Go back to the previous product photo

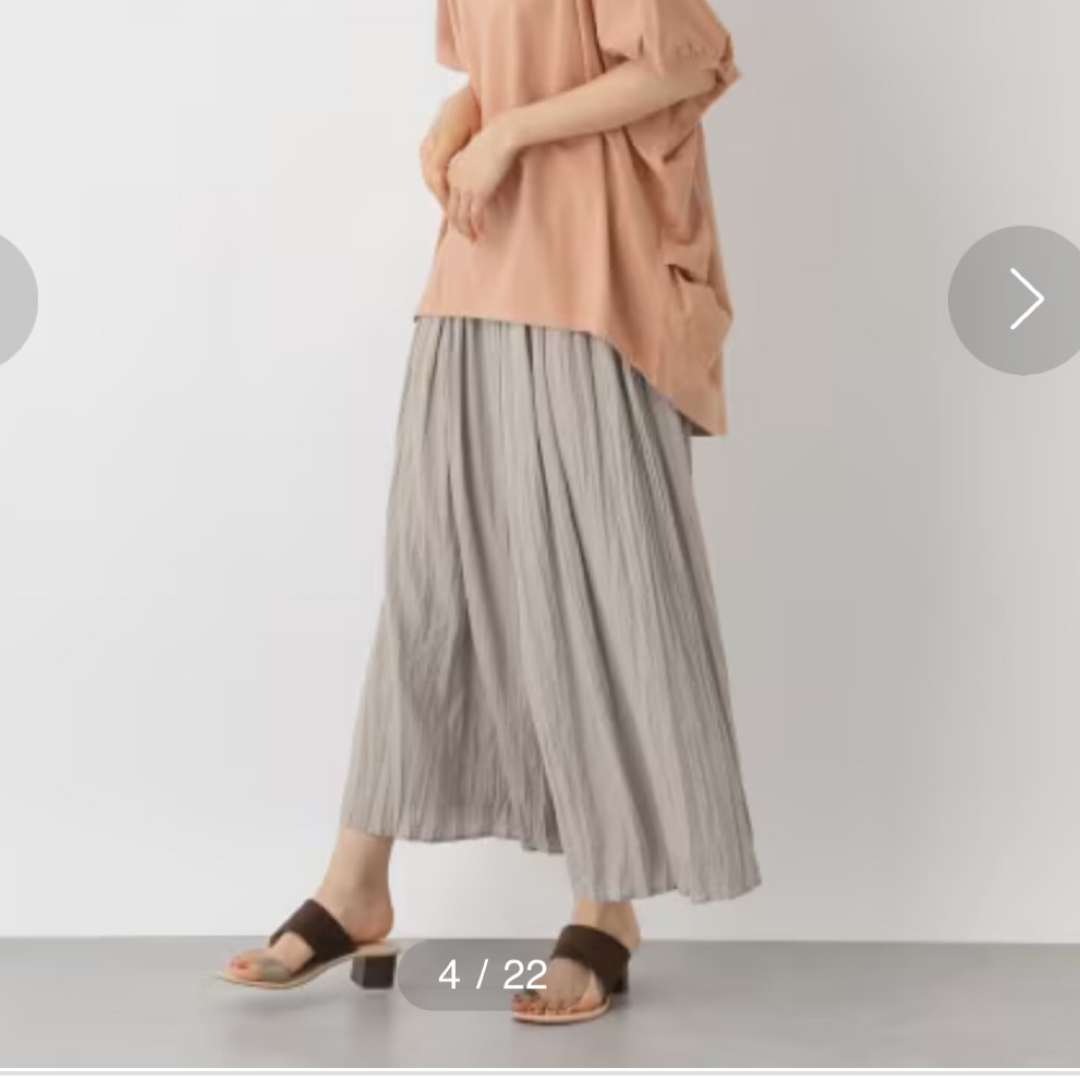12,299
